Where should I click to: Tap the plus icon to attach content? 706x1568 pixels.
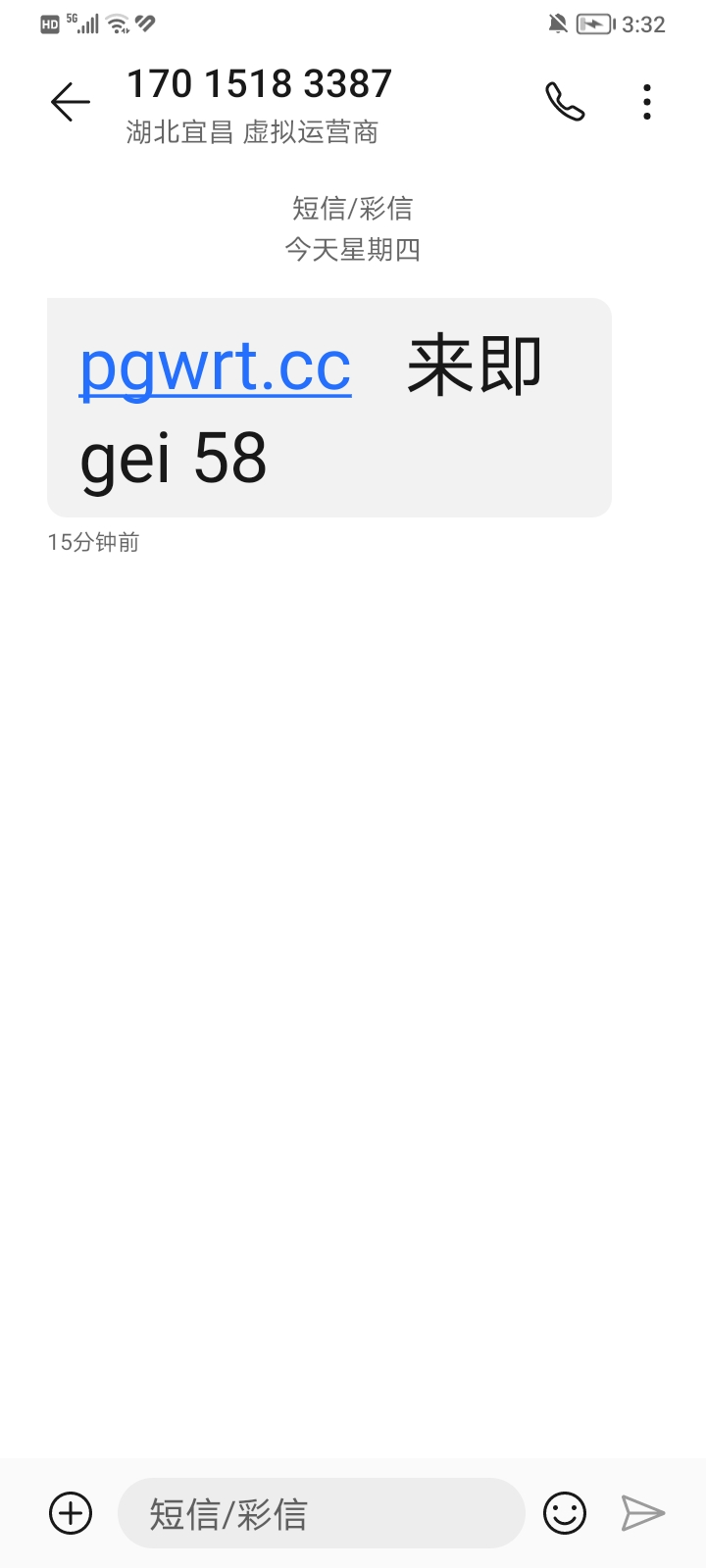click(x=69, y=1512)
